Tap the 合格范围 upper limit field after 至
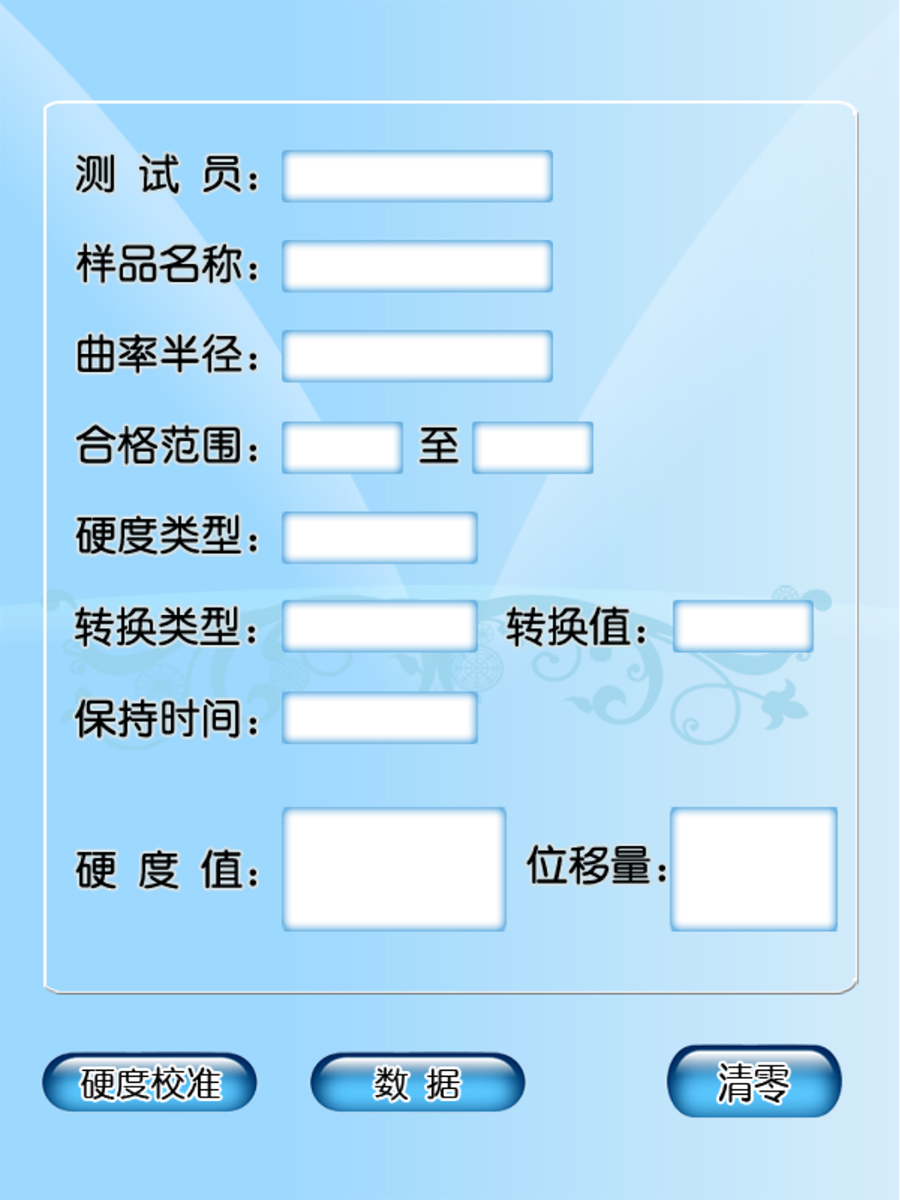 [x=532, y=447]
